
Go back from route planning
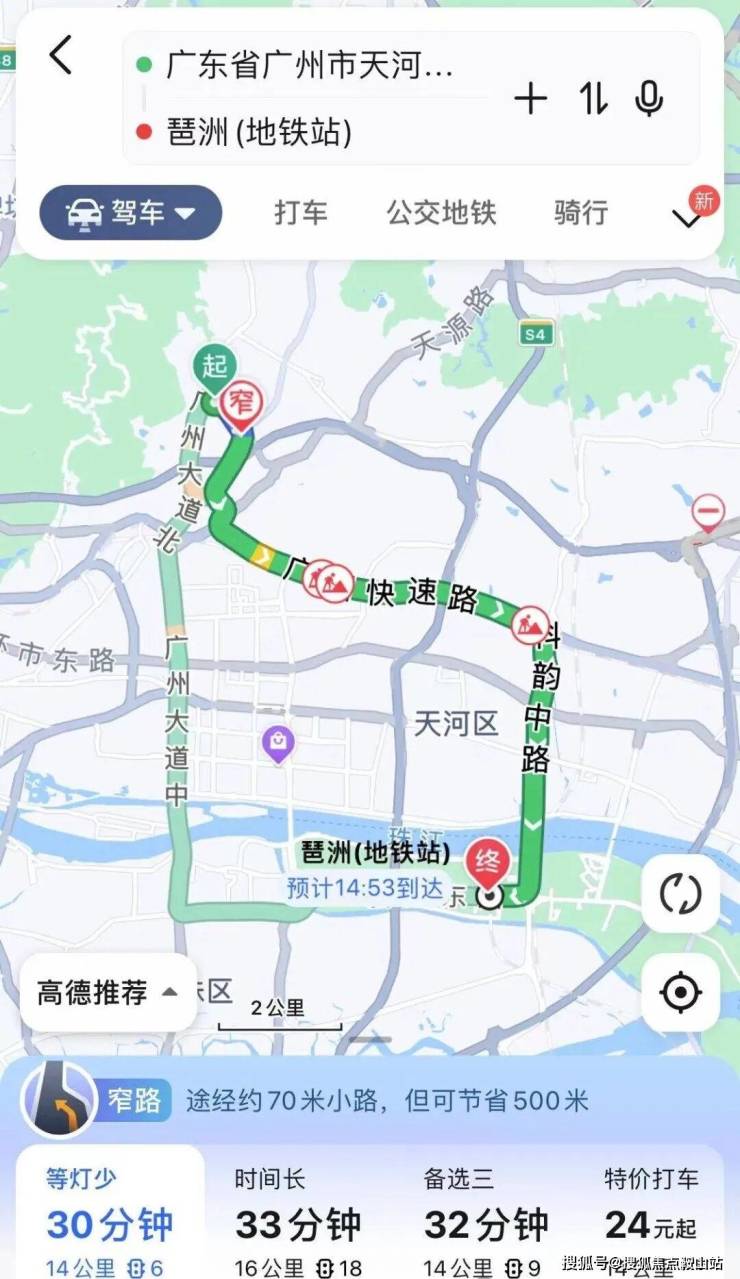click(x=61, y=55)
